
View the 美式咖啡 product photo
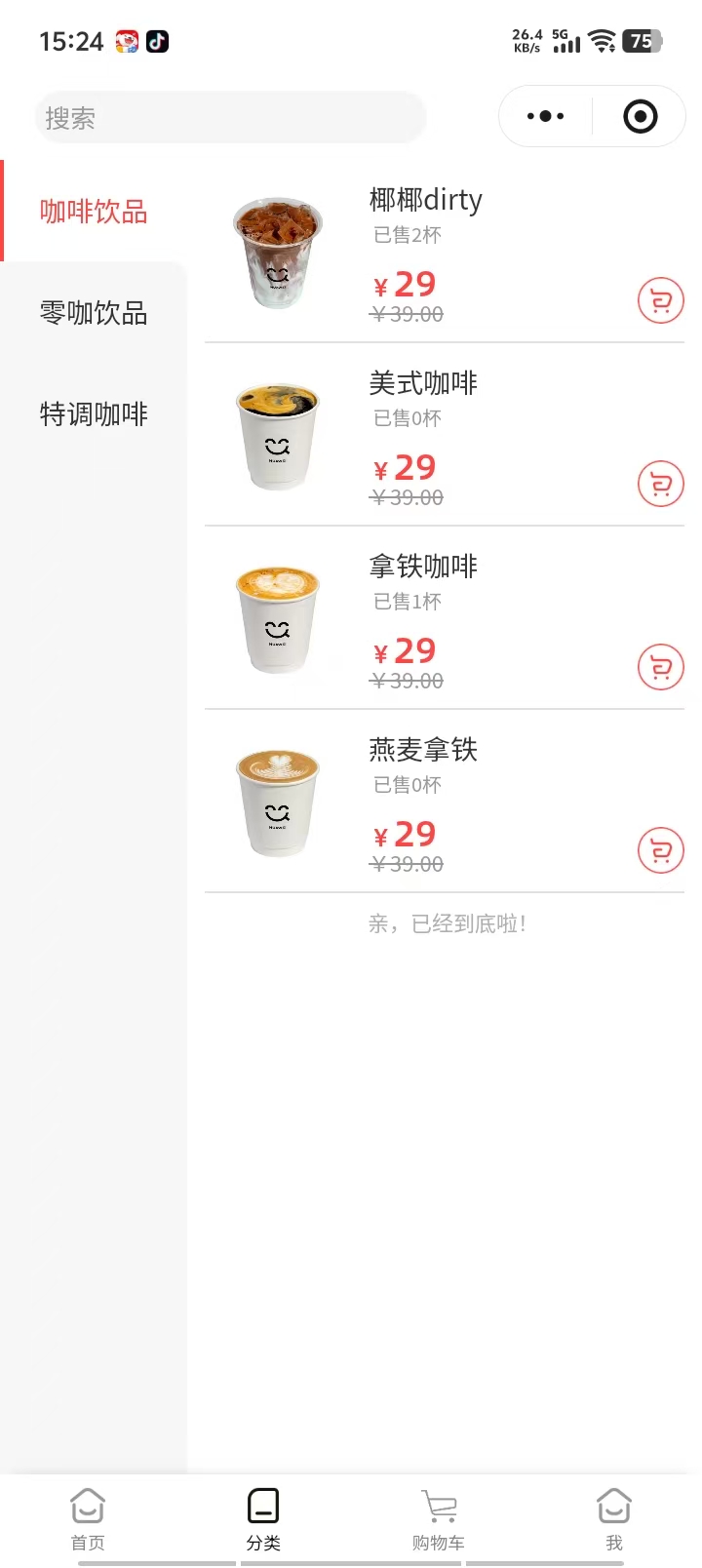[278, 435]
